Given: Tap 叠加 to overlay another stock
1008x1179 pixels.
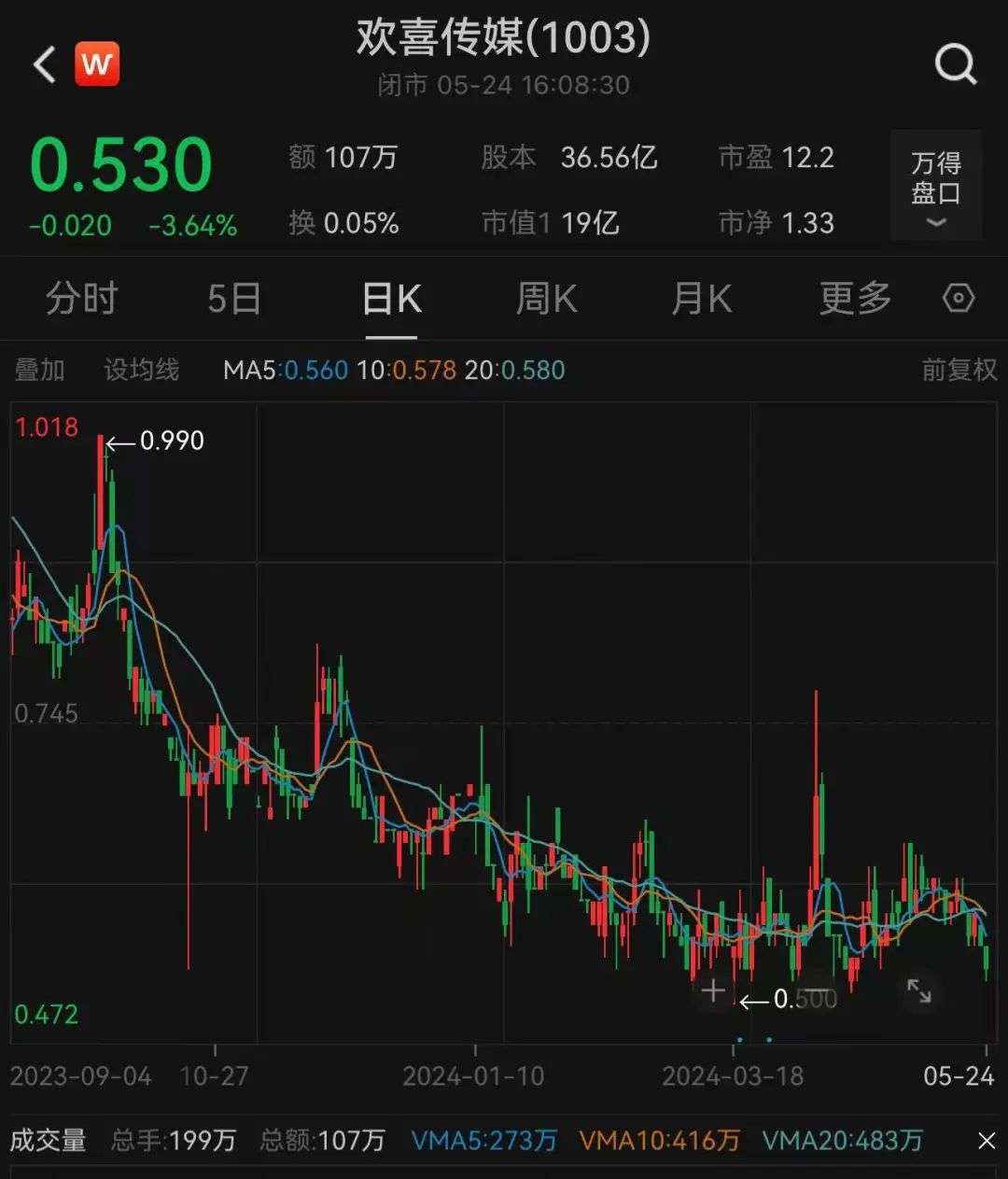Looking at the screenshot, I should tap(39, 370).
